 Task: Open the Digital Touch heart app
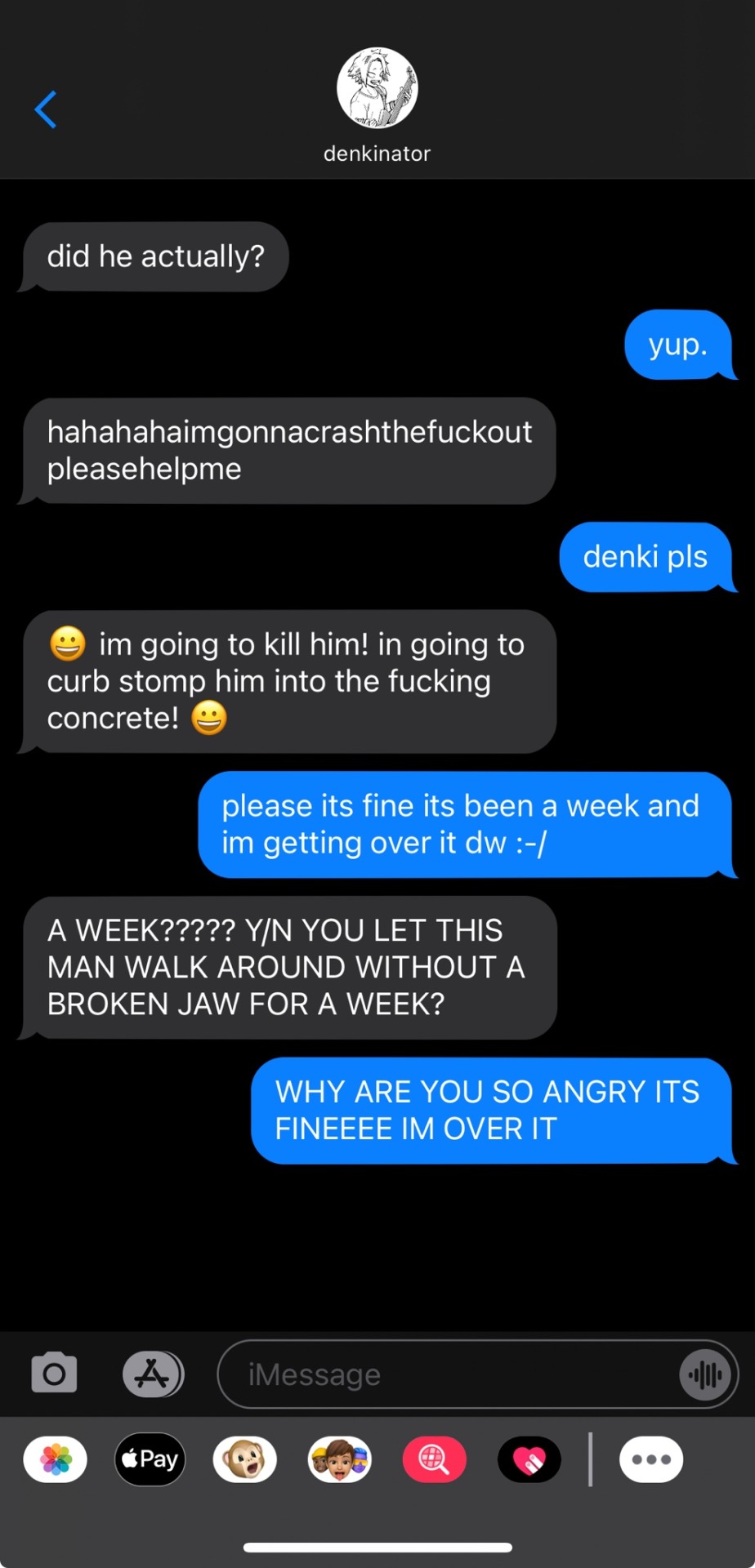(x=529, y=1459)
